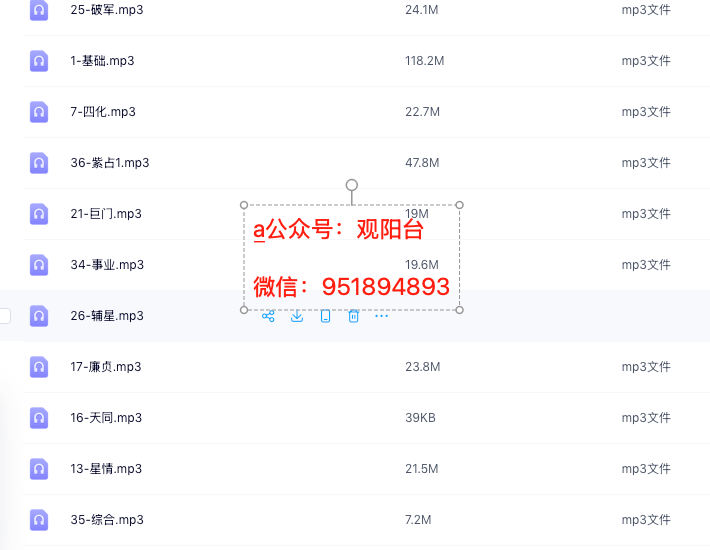Share the 26-辅星.mp3 file
The height and width of the screenshot is (550, 710).
[x=268, y=316]
